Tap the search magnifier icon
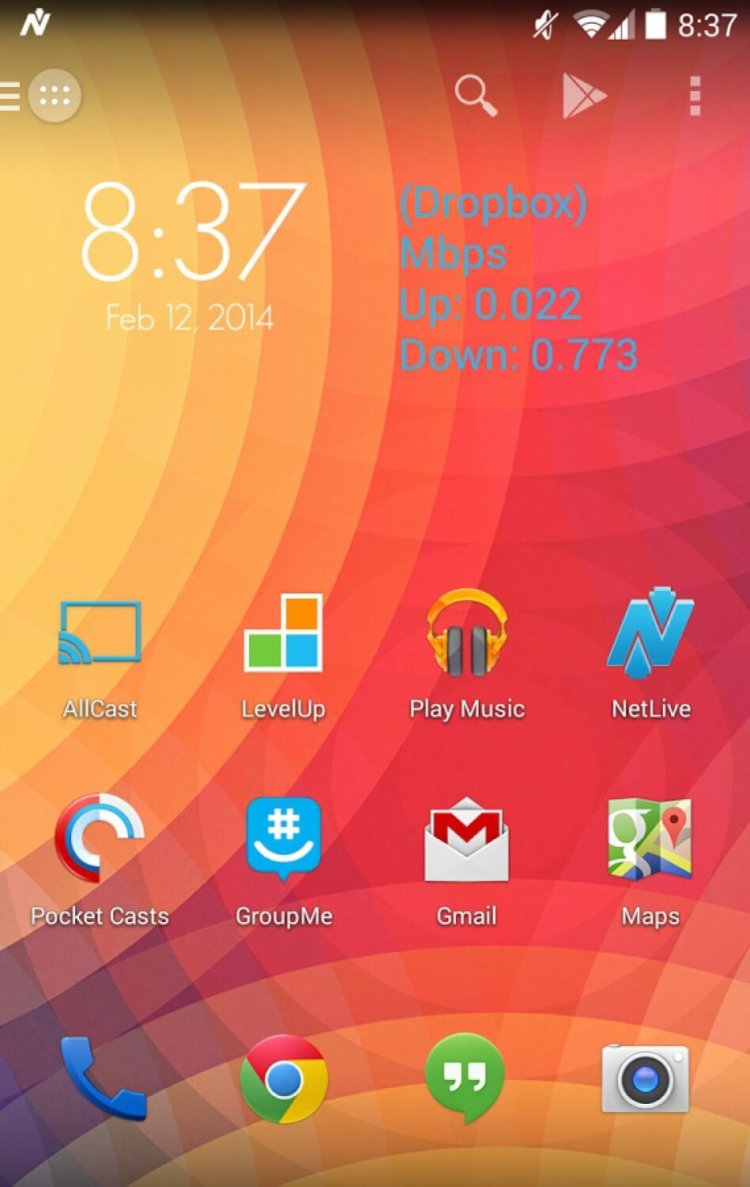750x1187 pixels. [476, 96]
